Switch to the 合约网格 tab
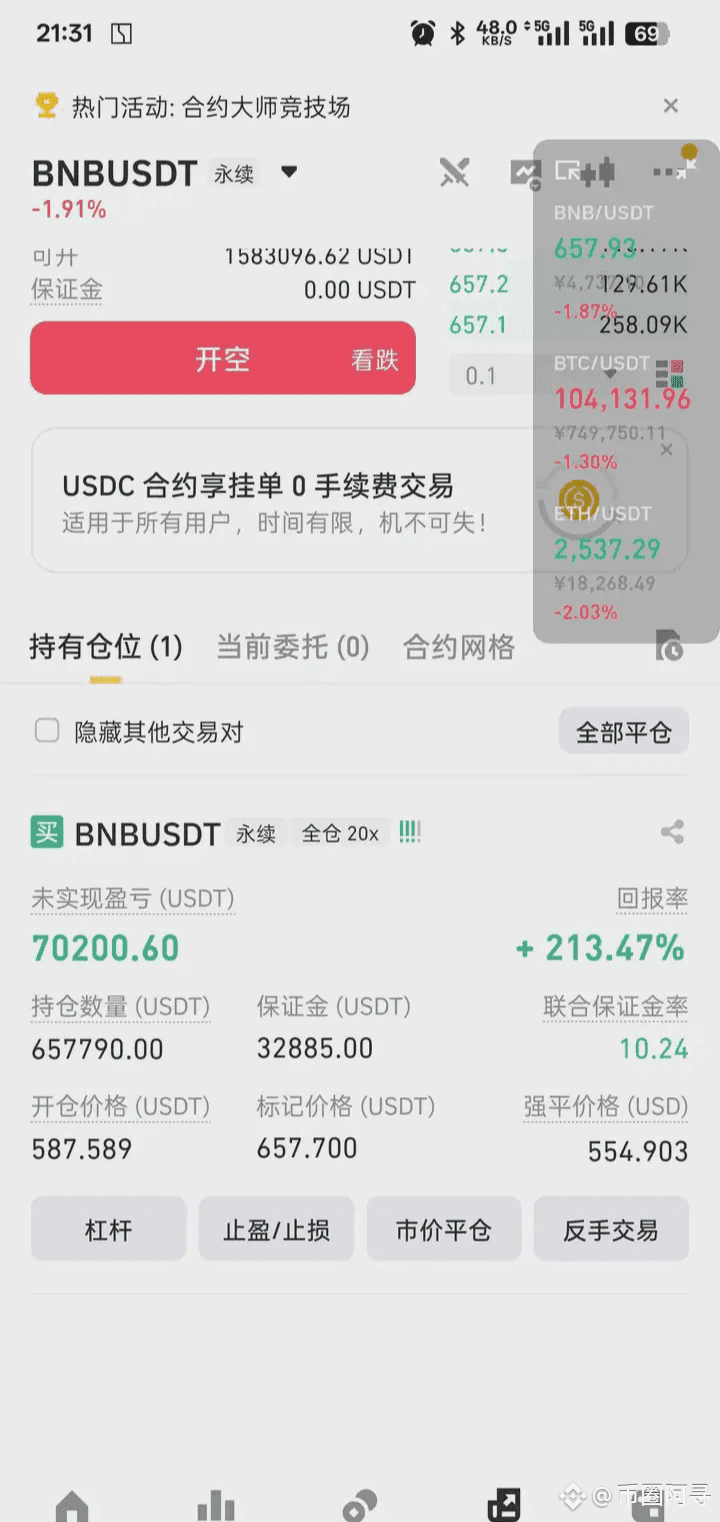 tap(459, 647)
